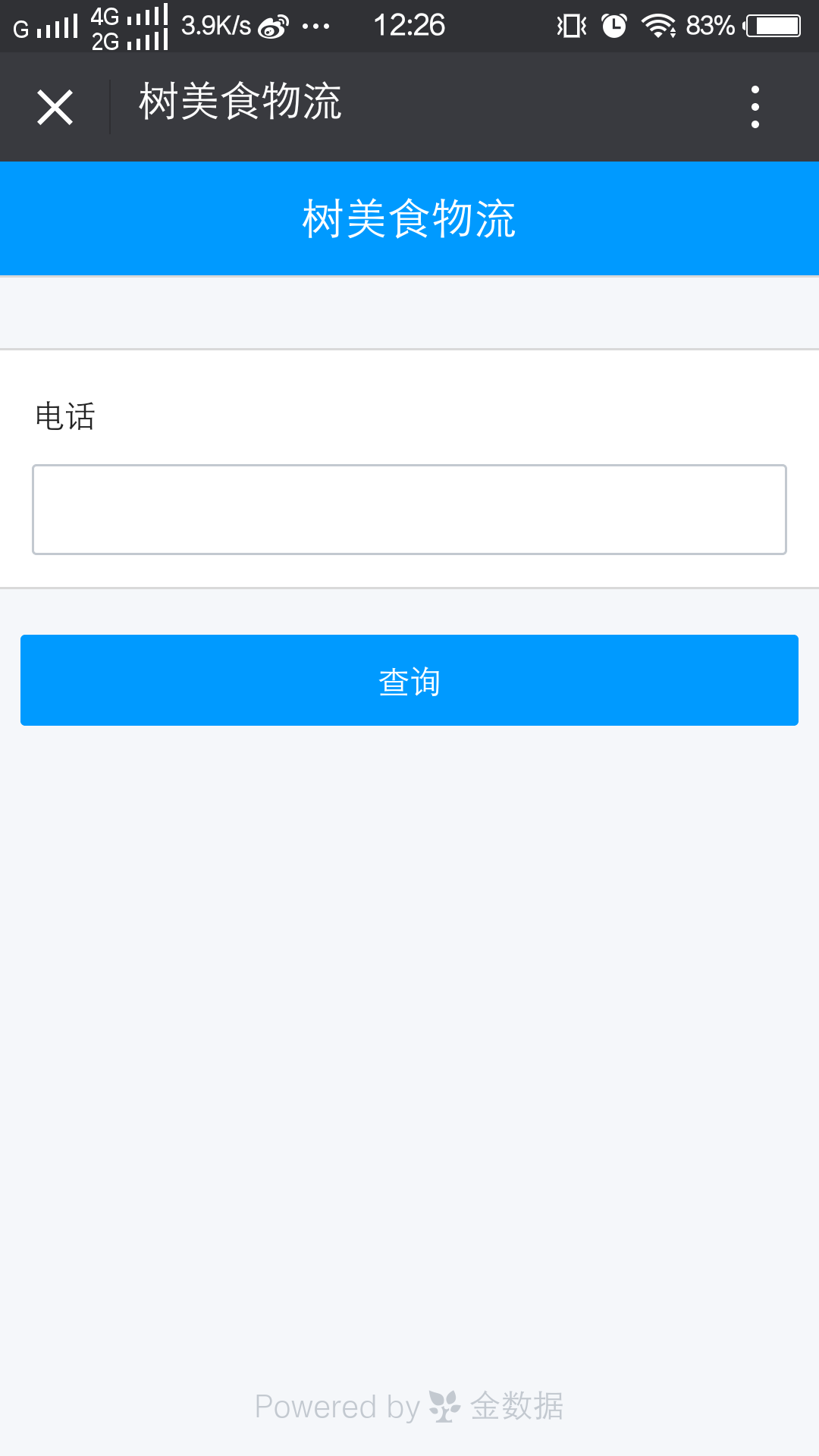Image resolution: width=819 pixels, height=1456 pixels.
Task: Focus the 电话 phone number field
Action: click(409, 510)
